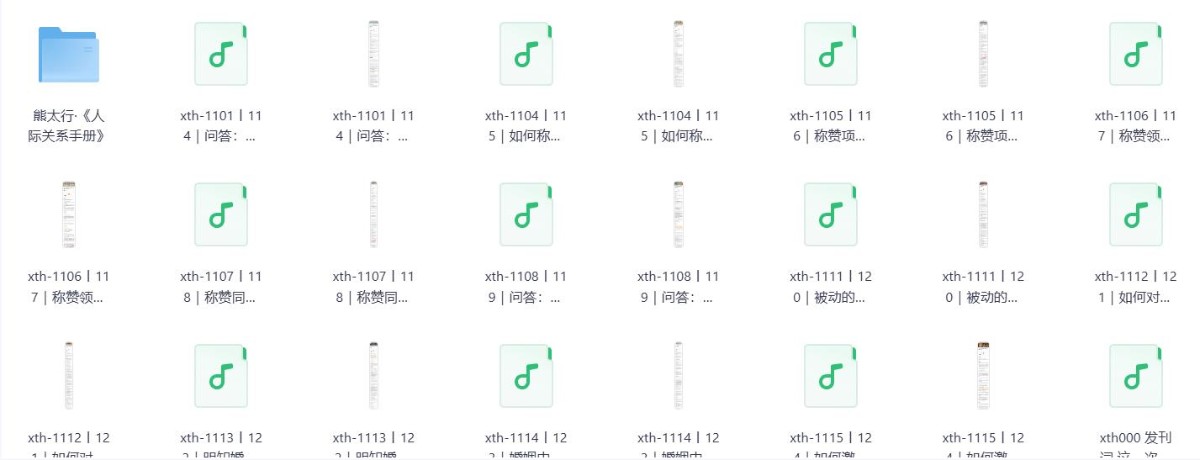Open audio file xth-1113

[x=221, y=376]
